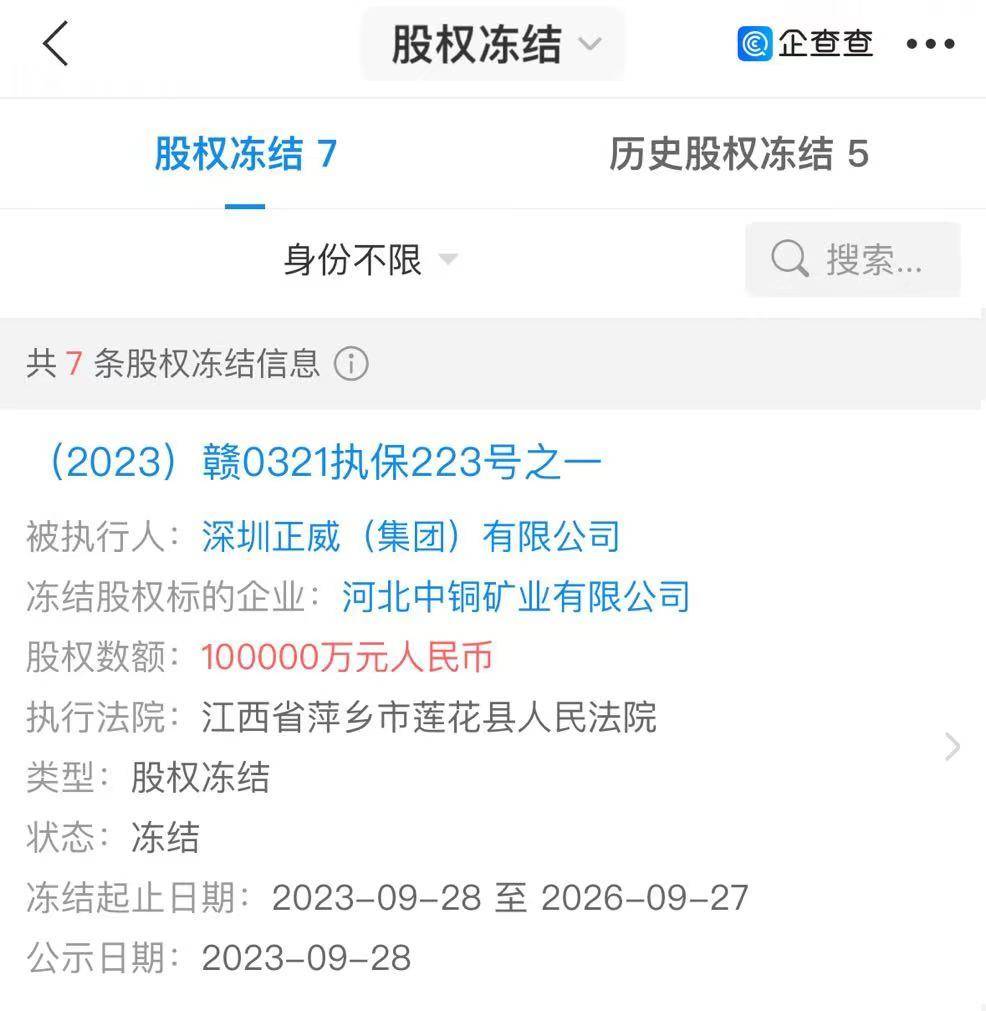The width and height of the screenshot is (986, 1011).
Task: Show info icon beside 共7条股权冻结信息
Action: [351, 364]
